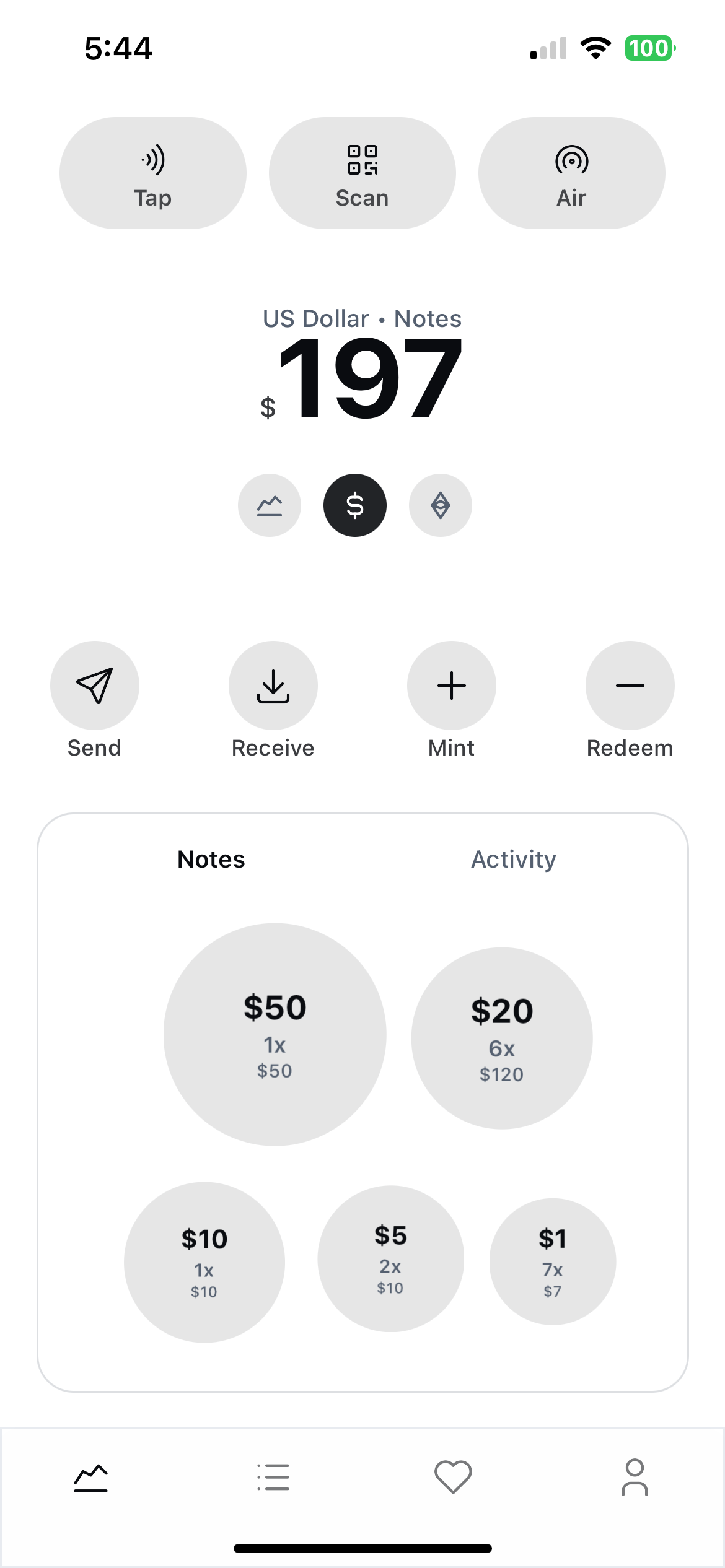Select the Receive download icon
Viewport: 725px width, 1568px height.
click(273, 685)
